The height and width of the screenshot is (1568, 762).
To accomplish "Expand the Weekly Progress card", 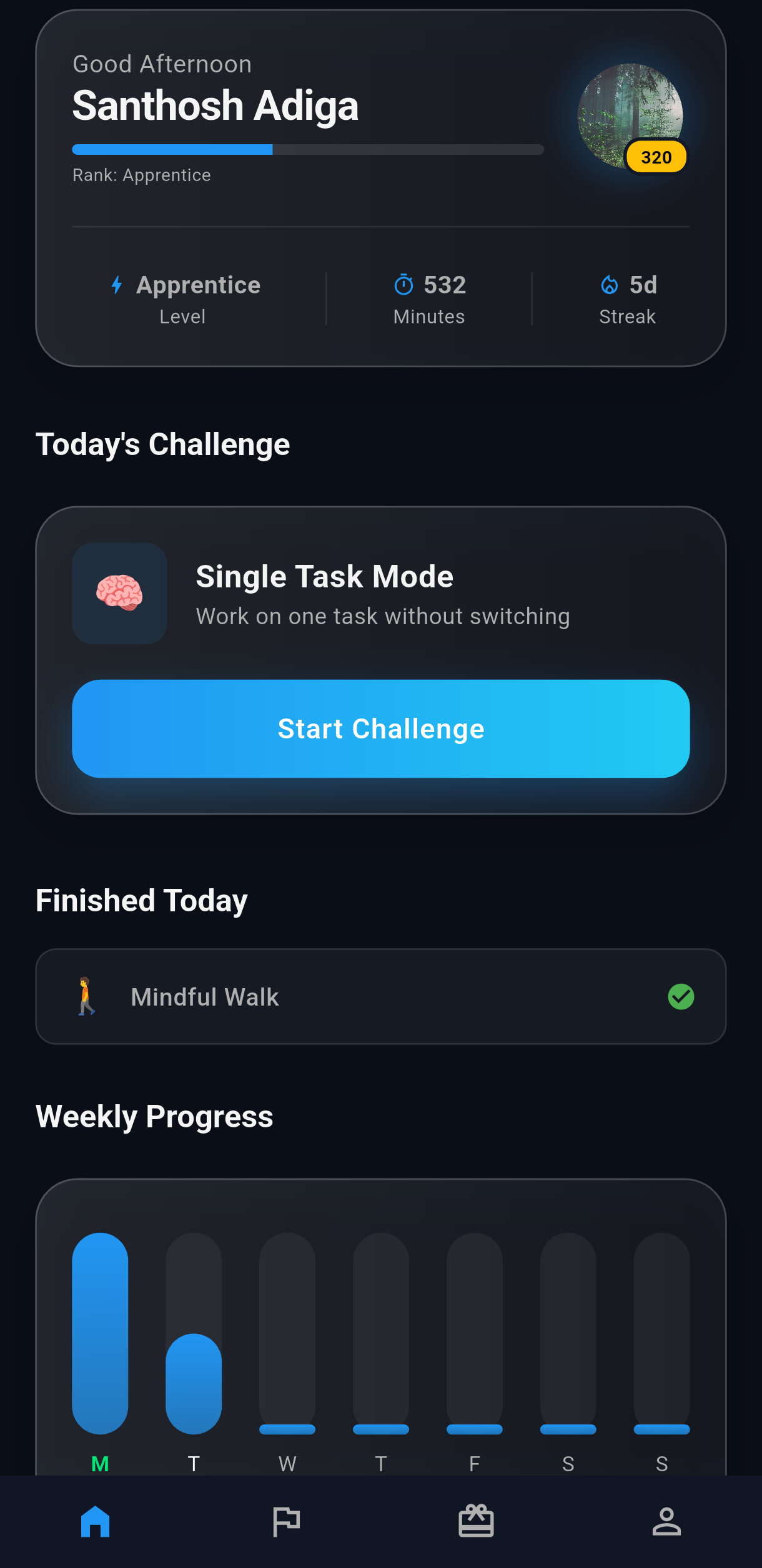I will click(x=154, y=1117).
